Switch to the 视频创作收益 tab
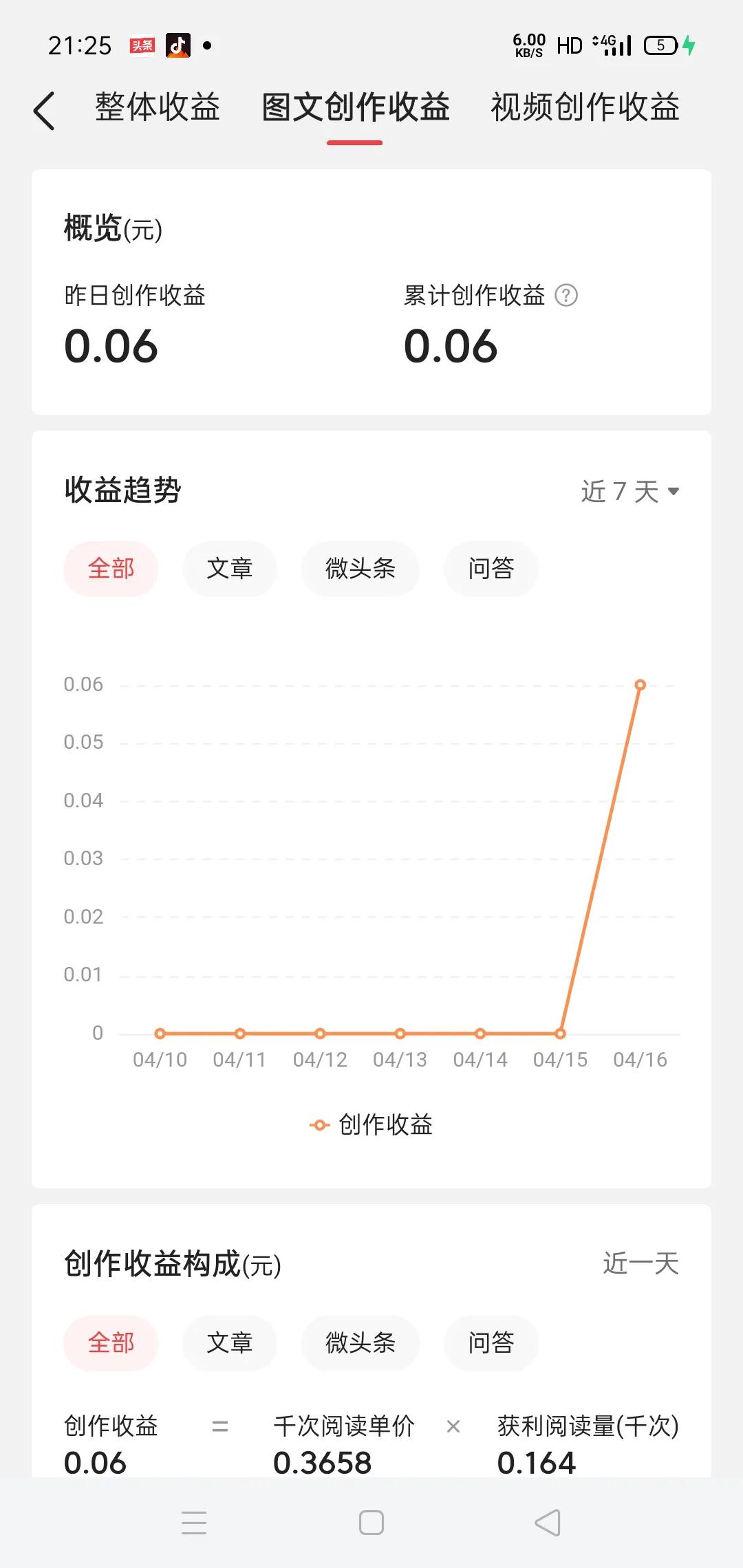The height and width of the screenshot is (1568, 743). click(585, 108)
